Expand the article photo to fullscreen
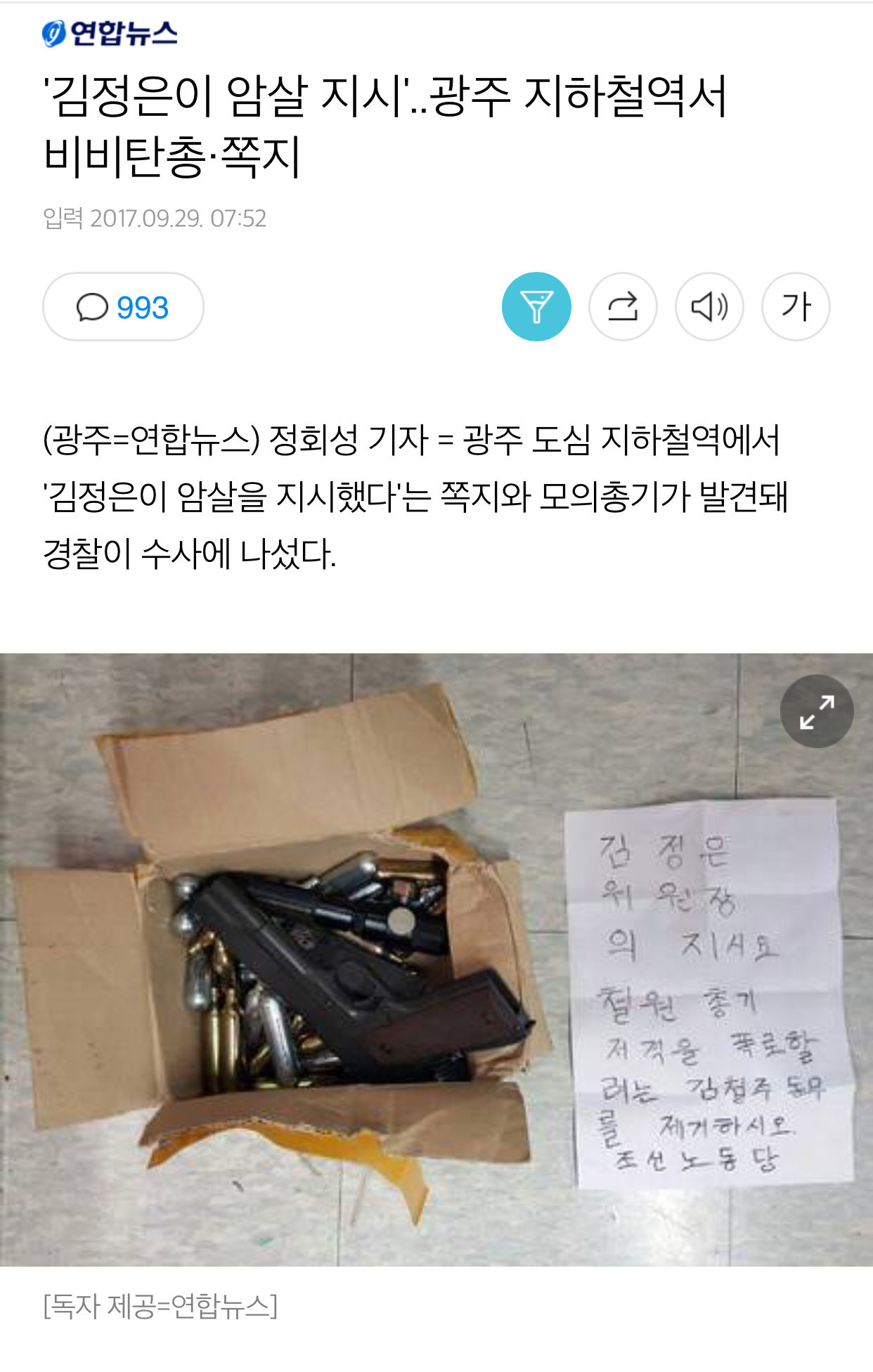 (816, 712)
